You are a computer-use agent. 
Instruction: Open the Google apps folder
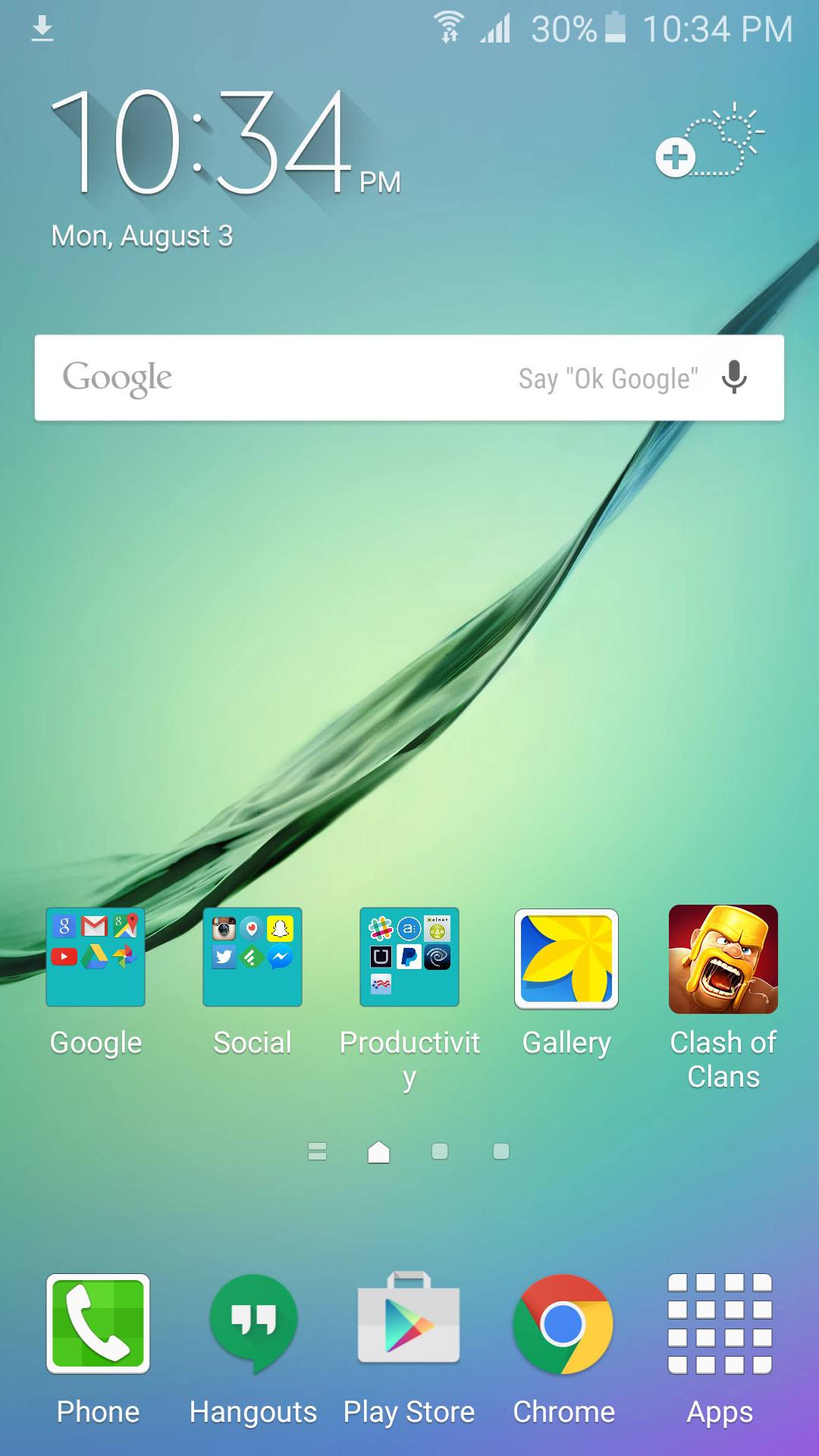96,957
